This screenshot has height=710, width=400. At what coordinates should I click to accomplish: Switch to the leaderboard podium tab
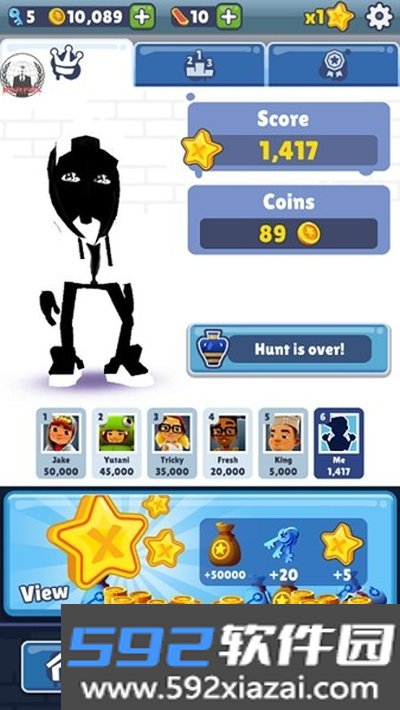pos(200,65)
